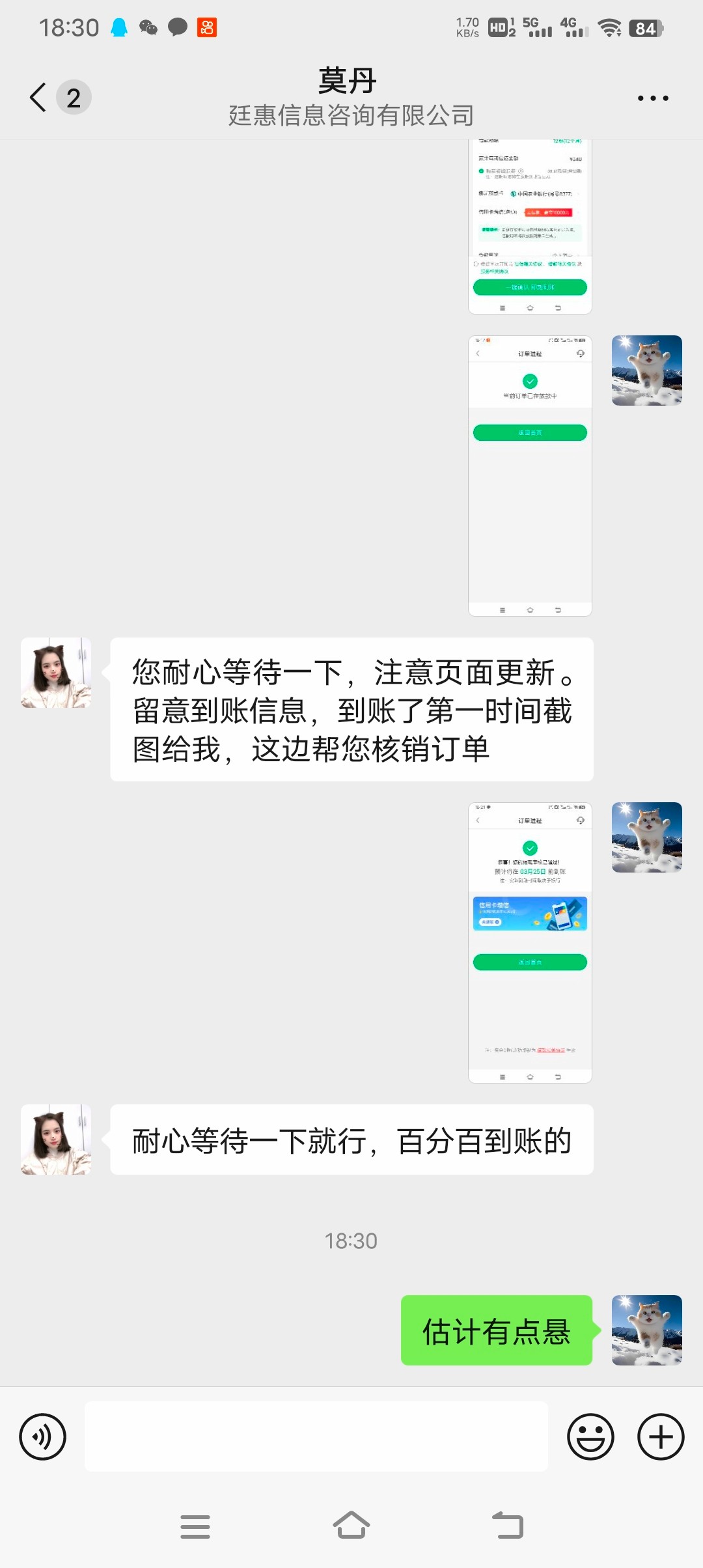Open the system recent apps menu

point(195,1526)
